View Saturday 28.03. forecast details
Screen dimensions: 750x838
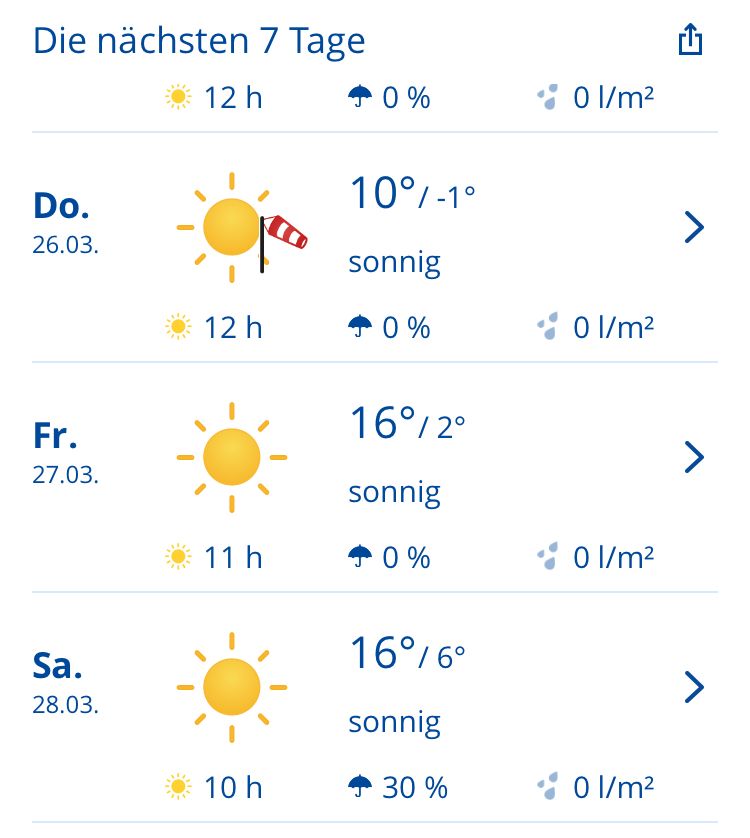point(694,688)
